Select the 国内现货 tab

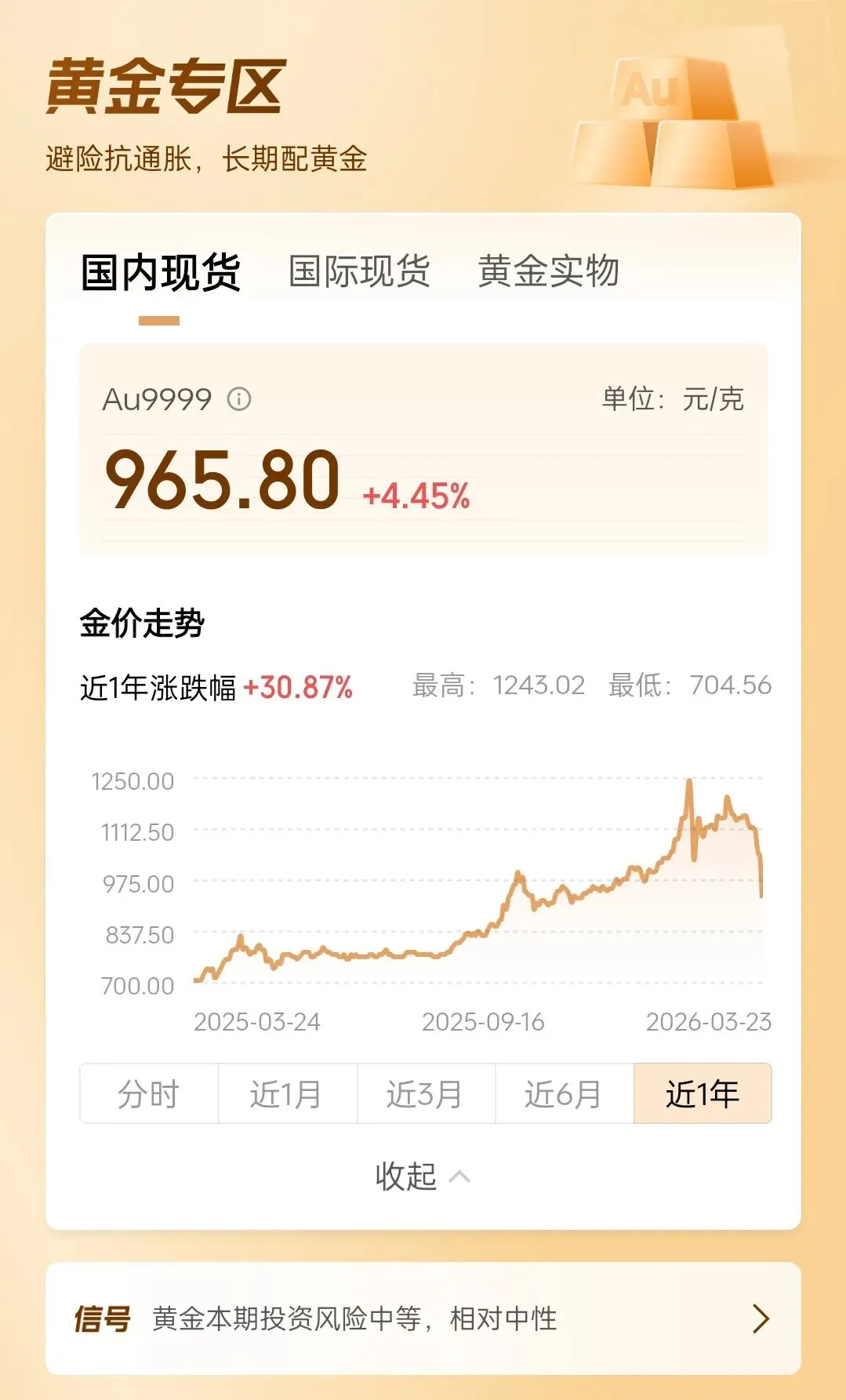click(161, 274)
